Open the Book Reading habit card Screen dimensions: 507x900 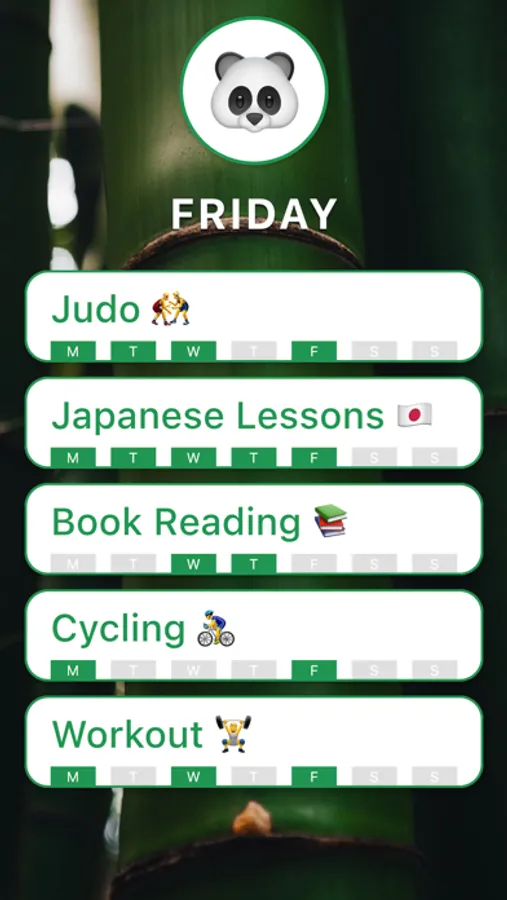[x=254, y=529]
